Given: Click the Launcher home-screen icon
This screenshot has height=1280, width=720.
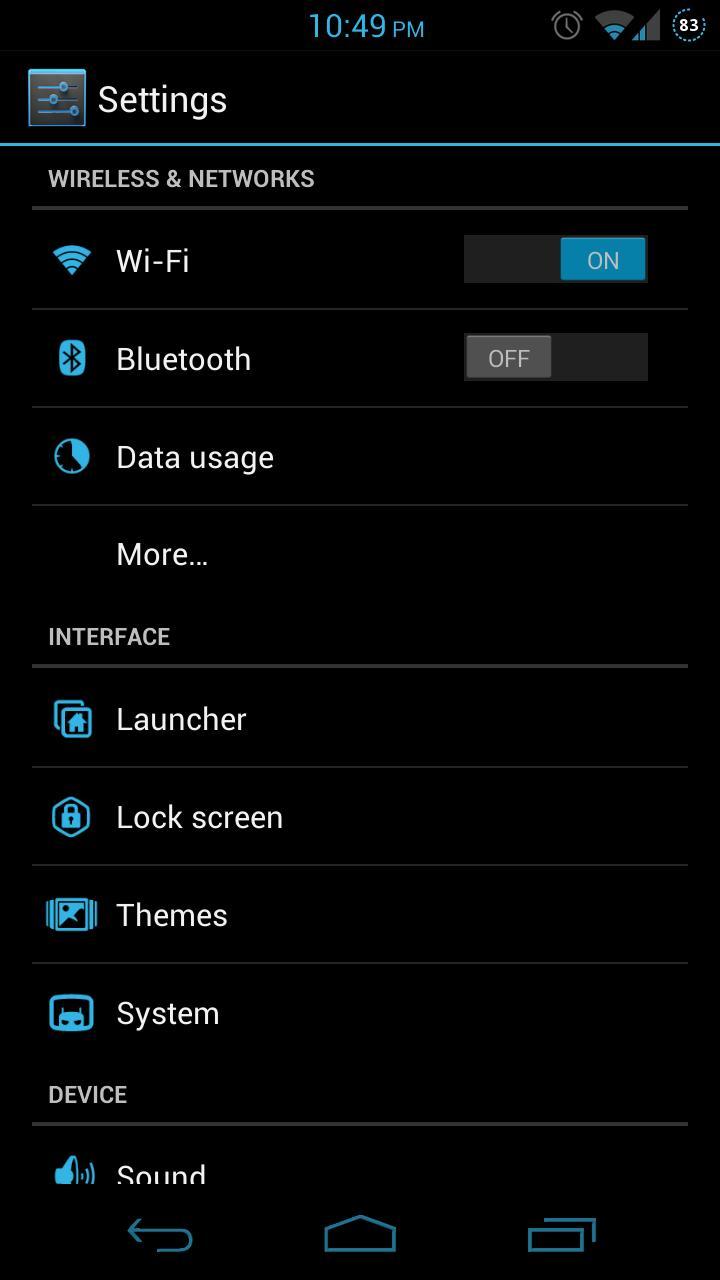Looking at the screenshot, I should click(x=71, y=718).
